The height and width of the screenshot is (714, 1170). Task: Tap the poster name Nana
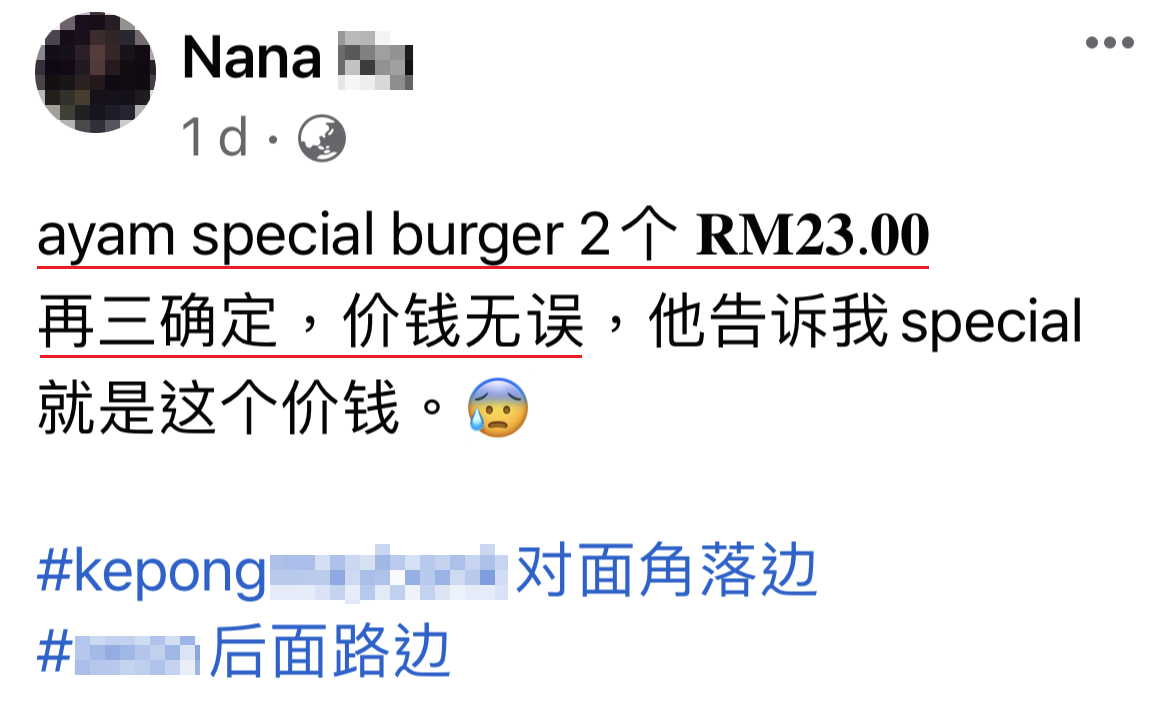tap(252, 58)
